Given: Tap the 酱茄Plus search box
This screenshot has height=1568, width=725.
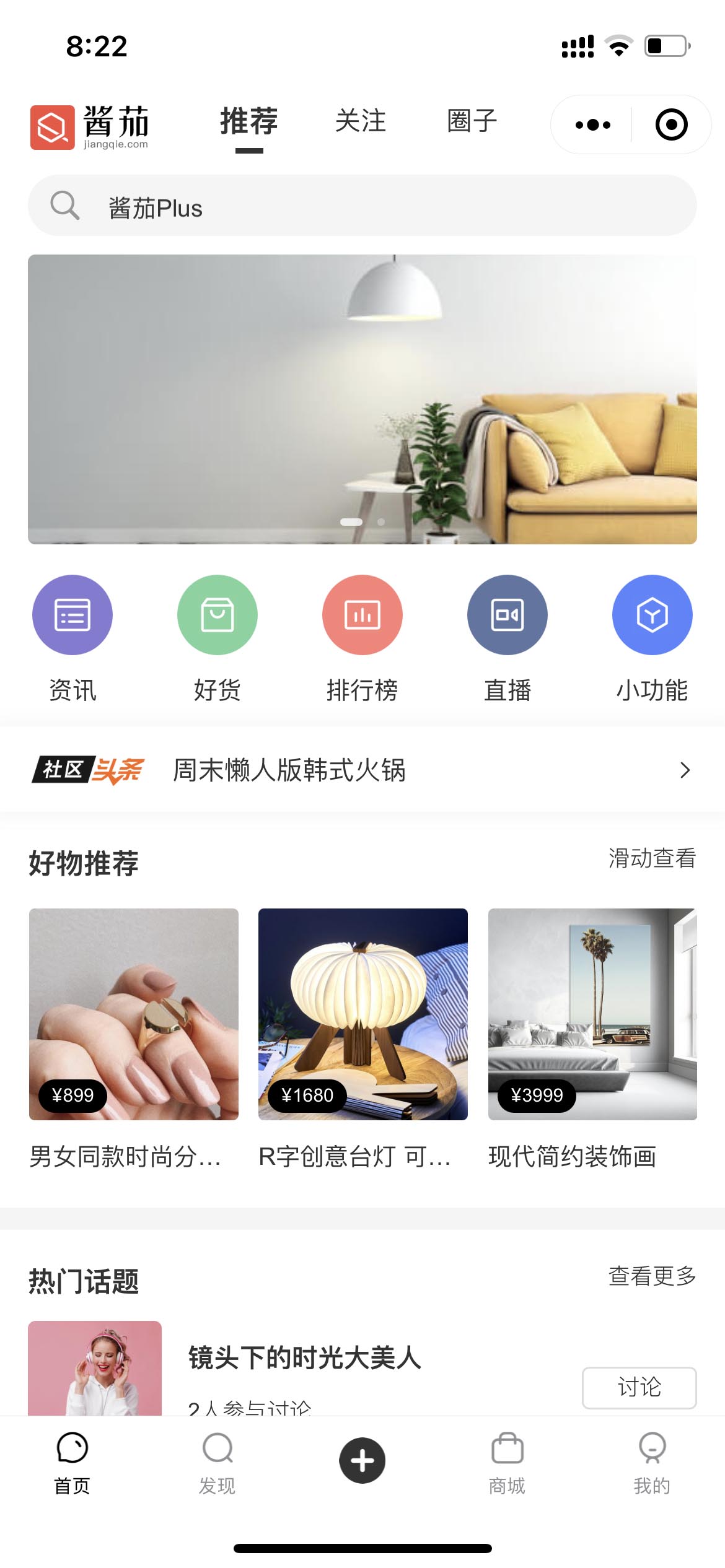Looking at the screenshot, I should coord(362,206).
